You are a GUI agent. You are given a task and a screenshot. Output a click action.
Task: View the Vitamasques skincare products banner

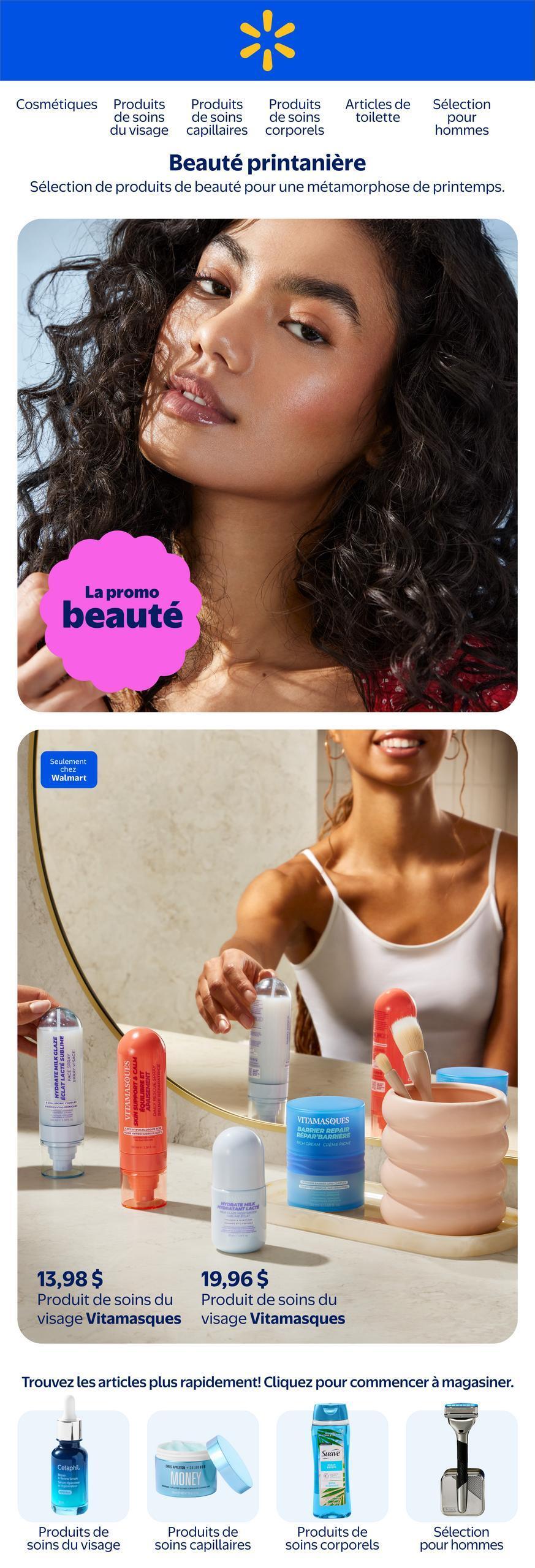point(267,1035)
